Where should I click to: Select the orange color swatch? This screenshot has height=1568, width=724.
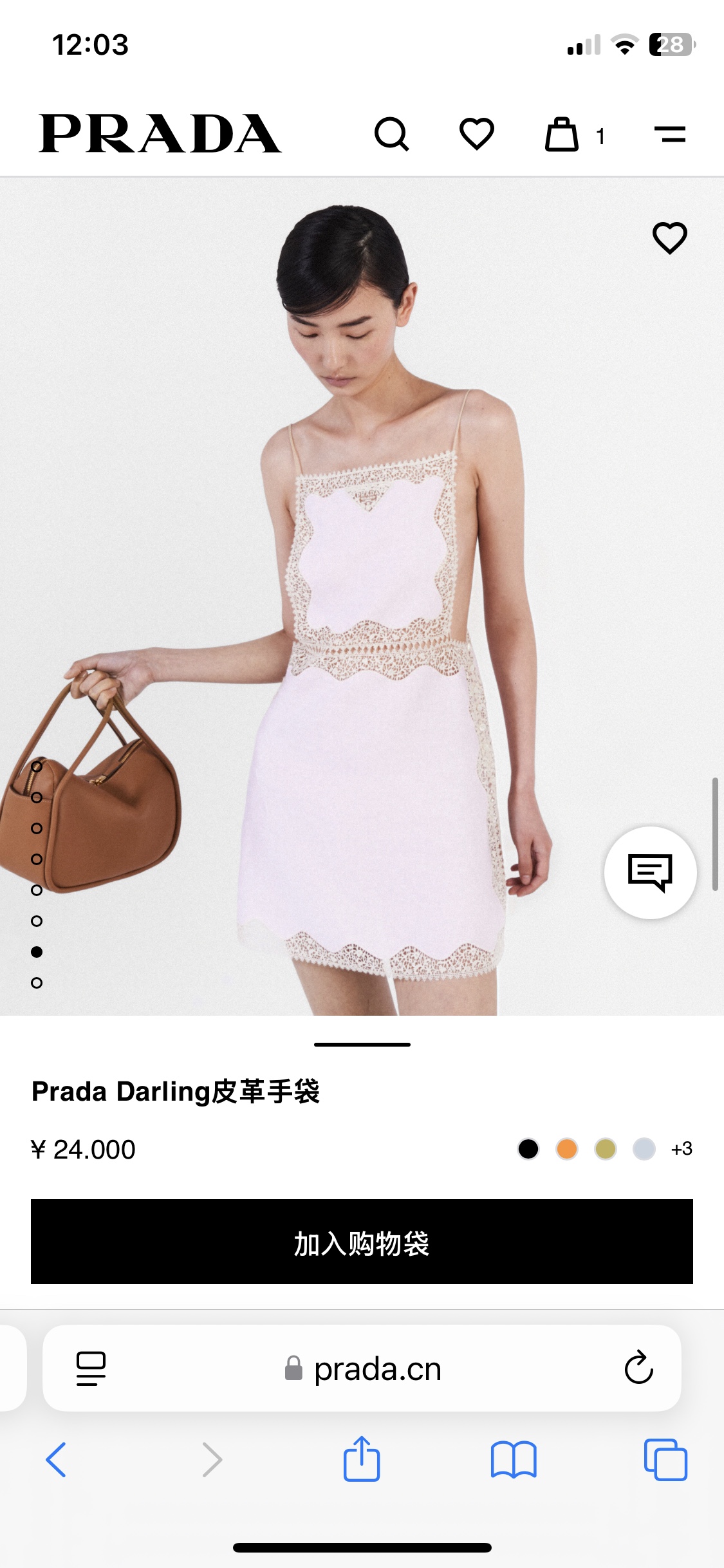[x=567, y=1149]
